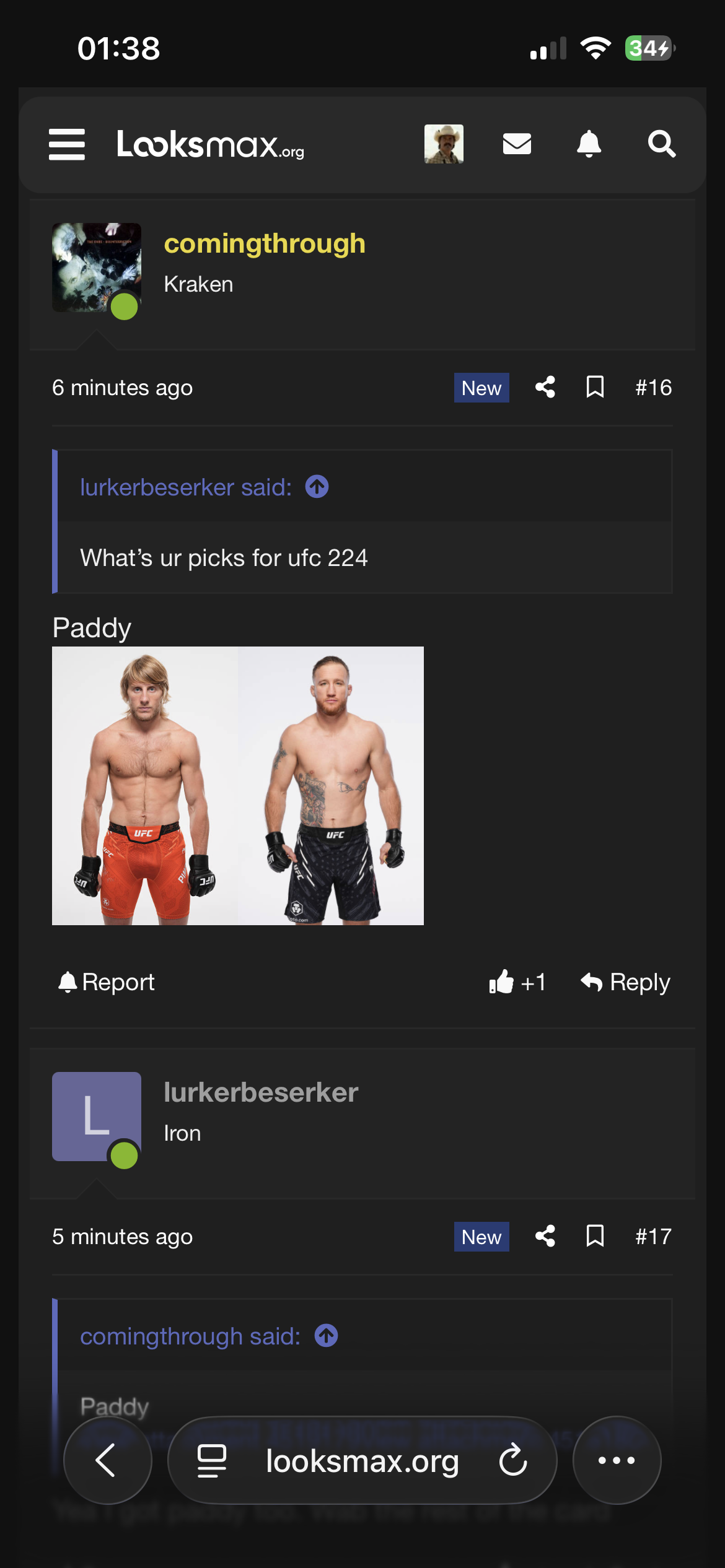Like comingthrough's post with +1
Viewport: 725px width, 1568px height.
click(x=517, y=982)
